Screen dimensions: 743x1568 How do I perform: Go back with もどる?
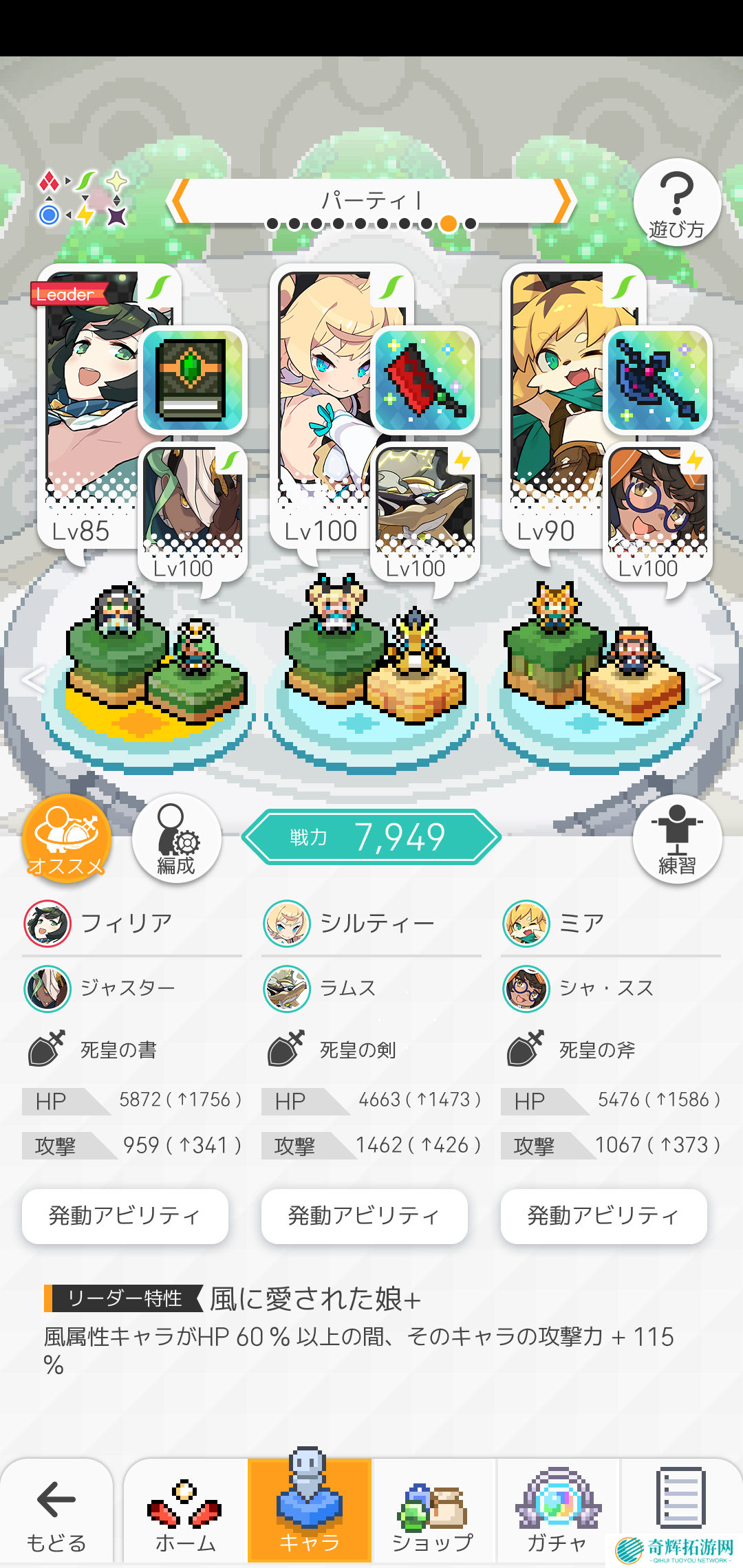click(56, 1513)
